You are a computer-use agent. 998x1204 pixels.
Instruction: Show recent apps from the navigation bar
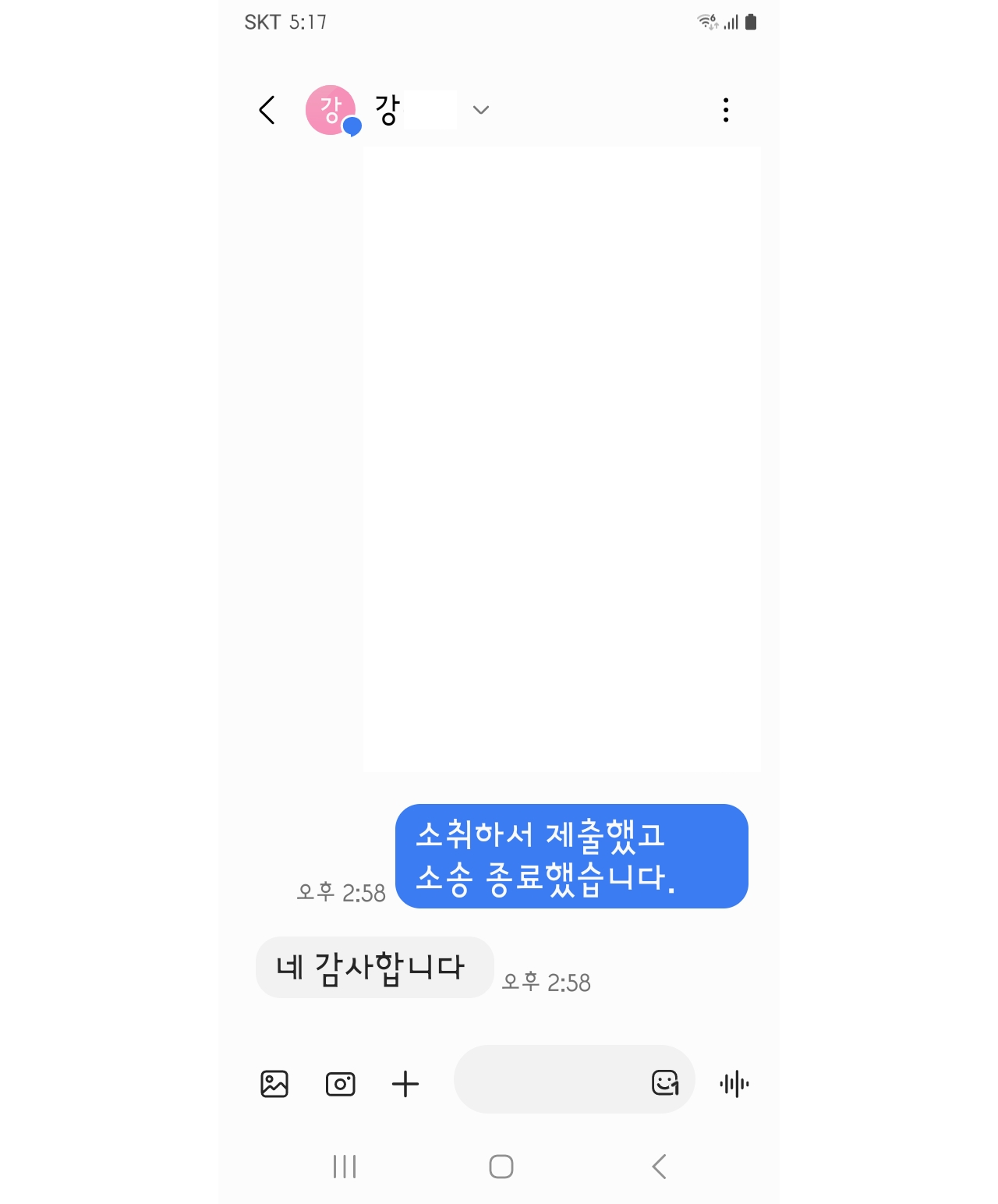click(345, 1167)
